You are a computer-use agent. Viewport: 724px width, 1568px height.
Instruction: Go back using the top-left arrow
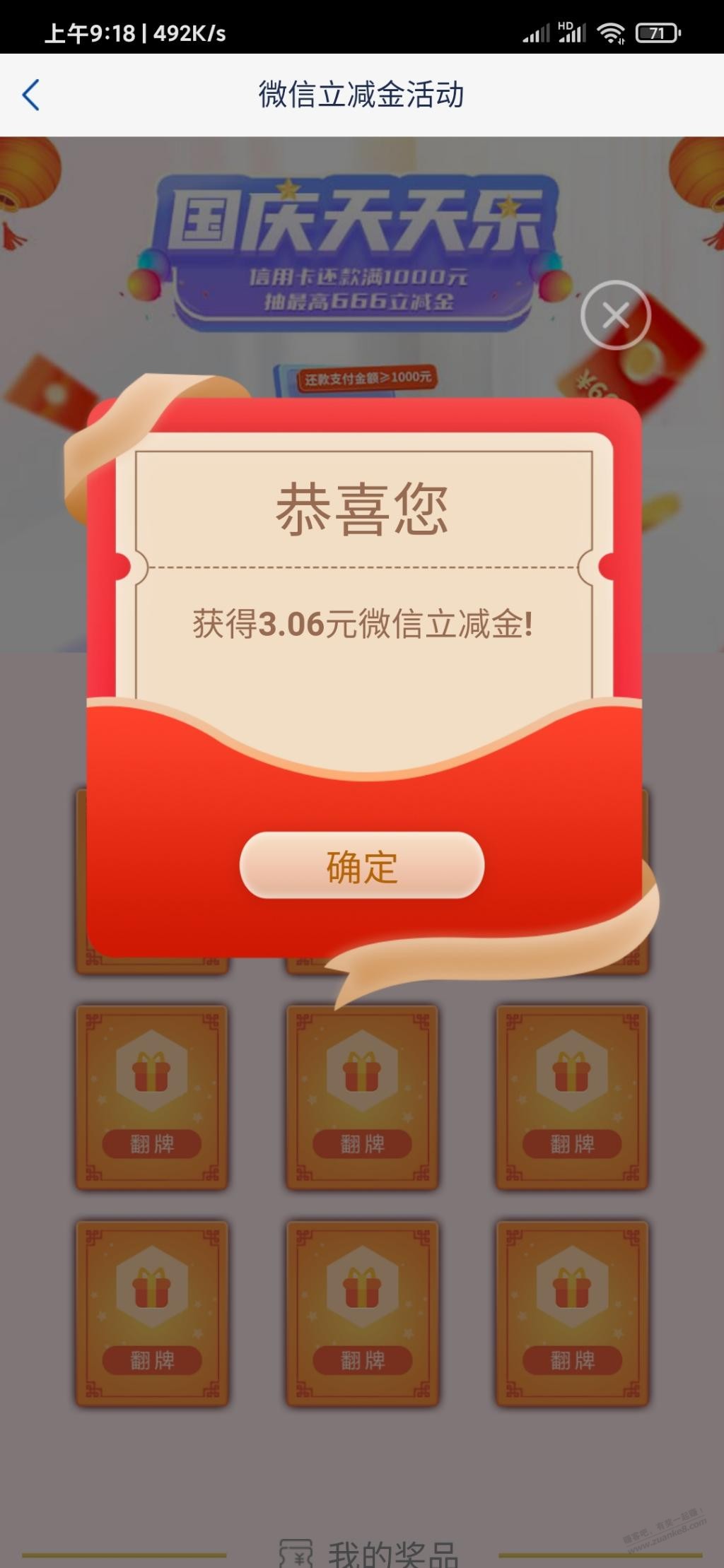(x=31, y=95)
